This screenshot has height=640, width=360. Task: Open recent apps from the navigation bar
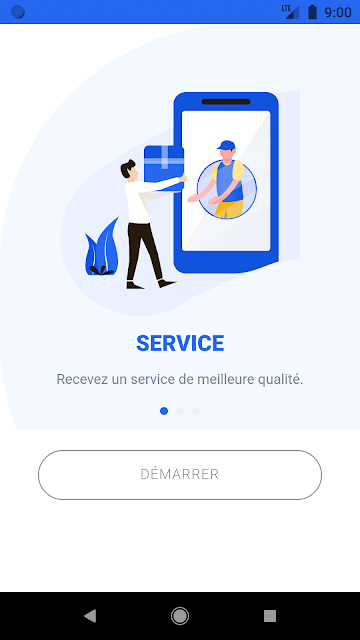click(270, 616)
